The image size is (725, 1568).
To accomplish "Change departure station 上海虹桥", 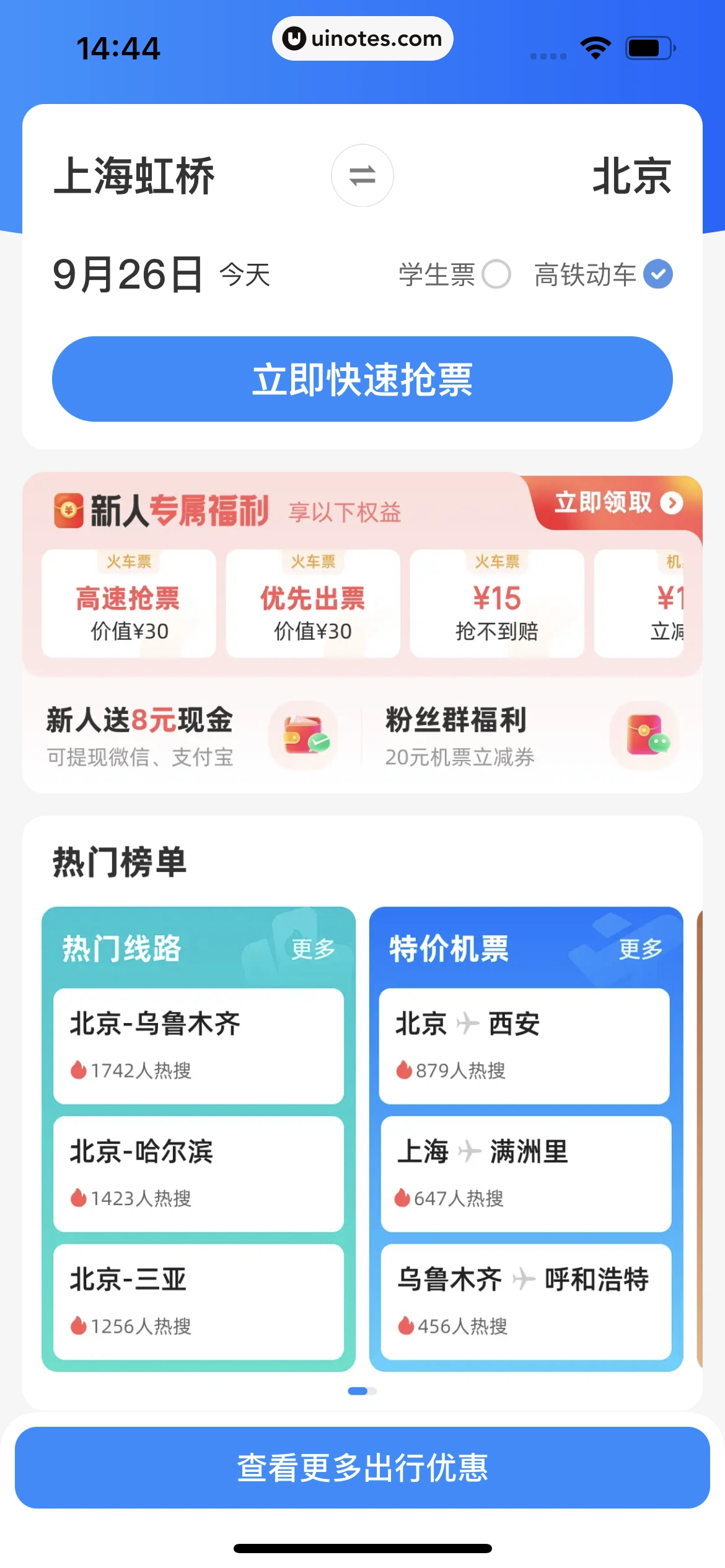I will click(x=134, y=176).
